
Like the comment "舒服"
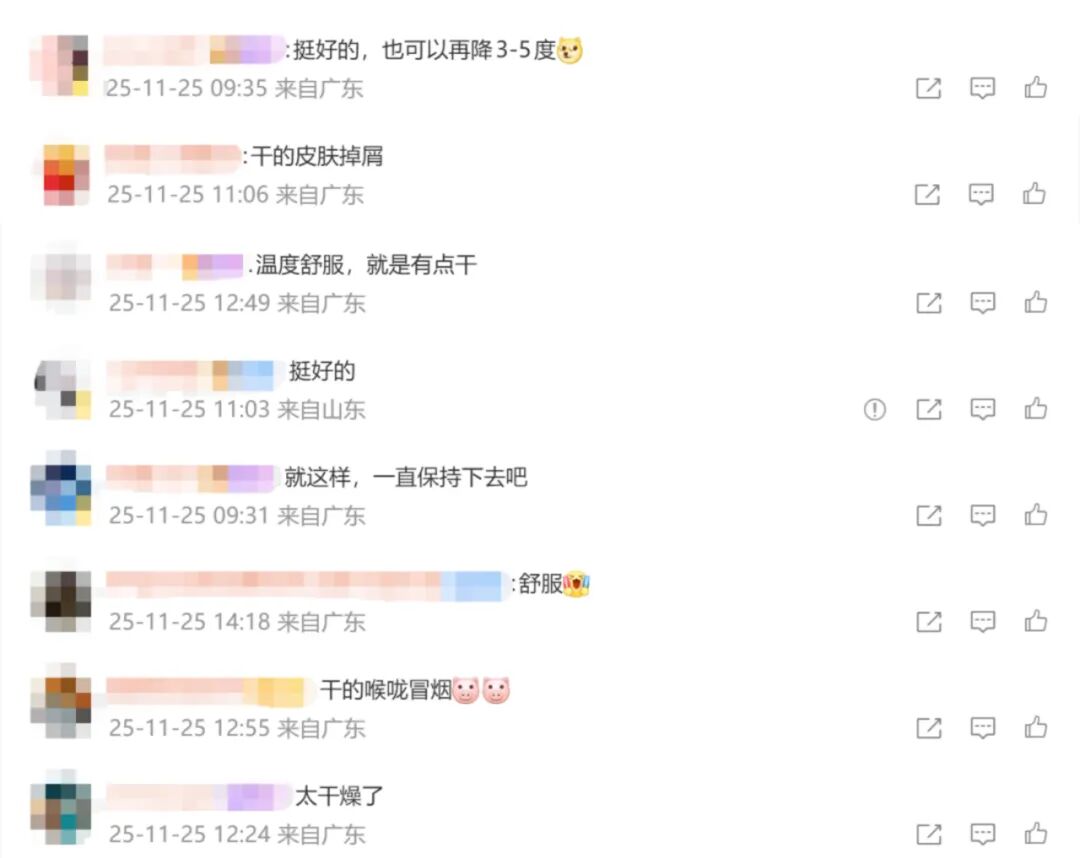1035,621
